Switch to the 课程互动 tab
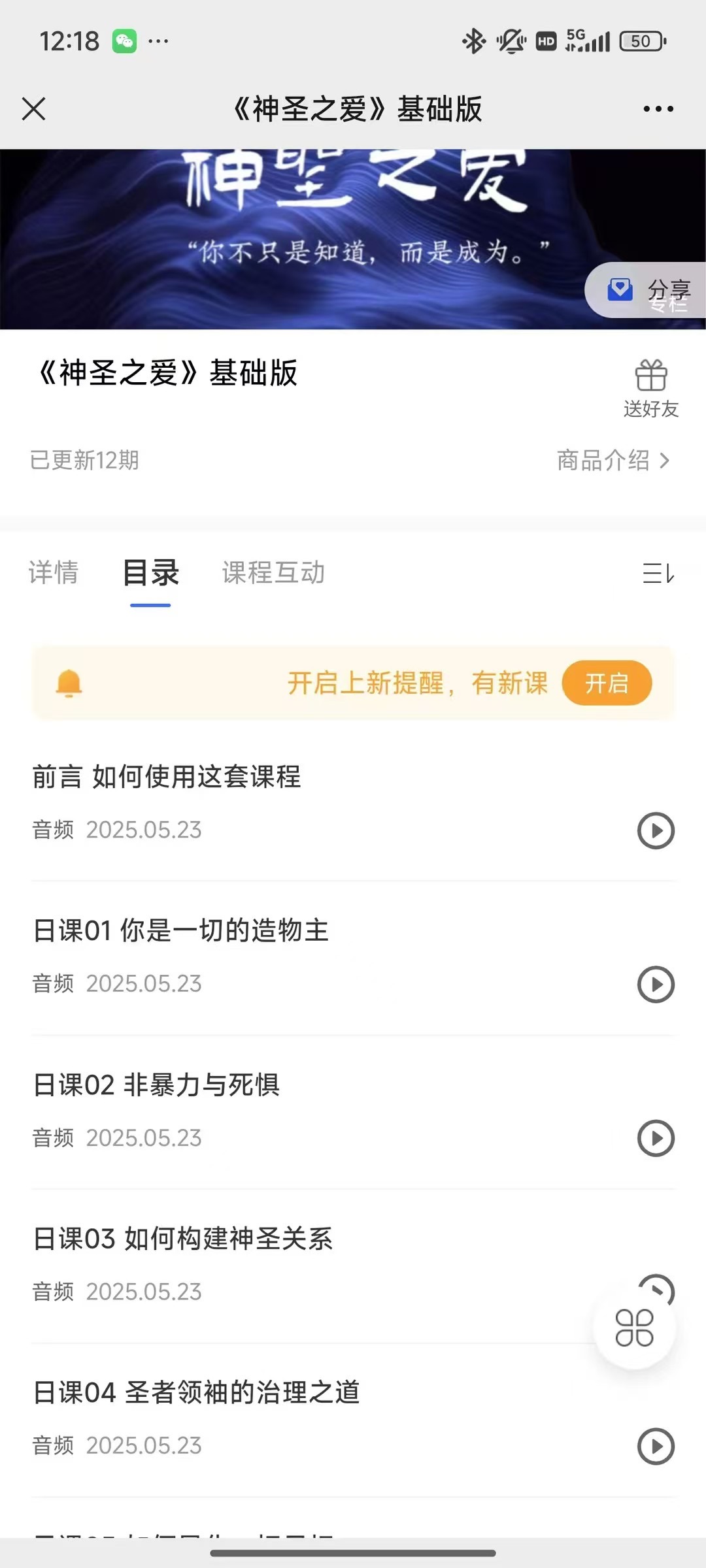Screen dimensions: 706x1568 click(273, 573)
